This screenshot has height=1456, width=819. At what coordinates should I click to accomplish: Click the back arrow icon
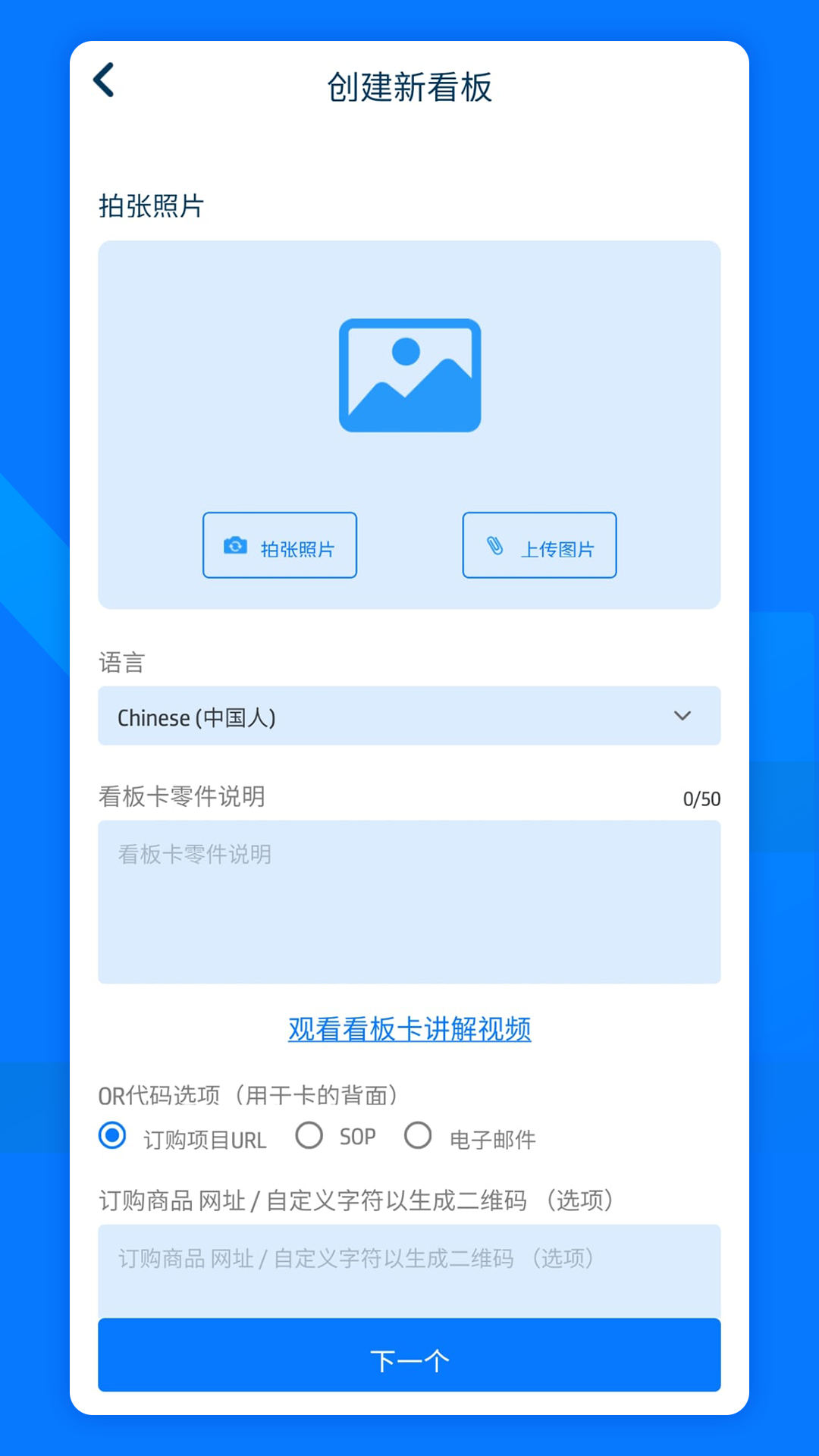pos(103,81)
